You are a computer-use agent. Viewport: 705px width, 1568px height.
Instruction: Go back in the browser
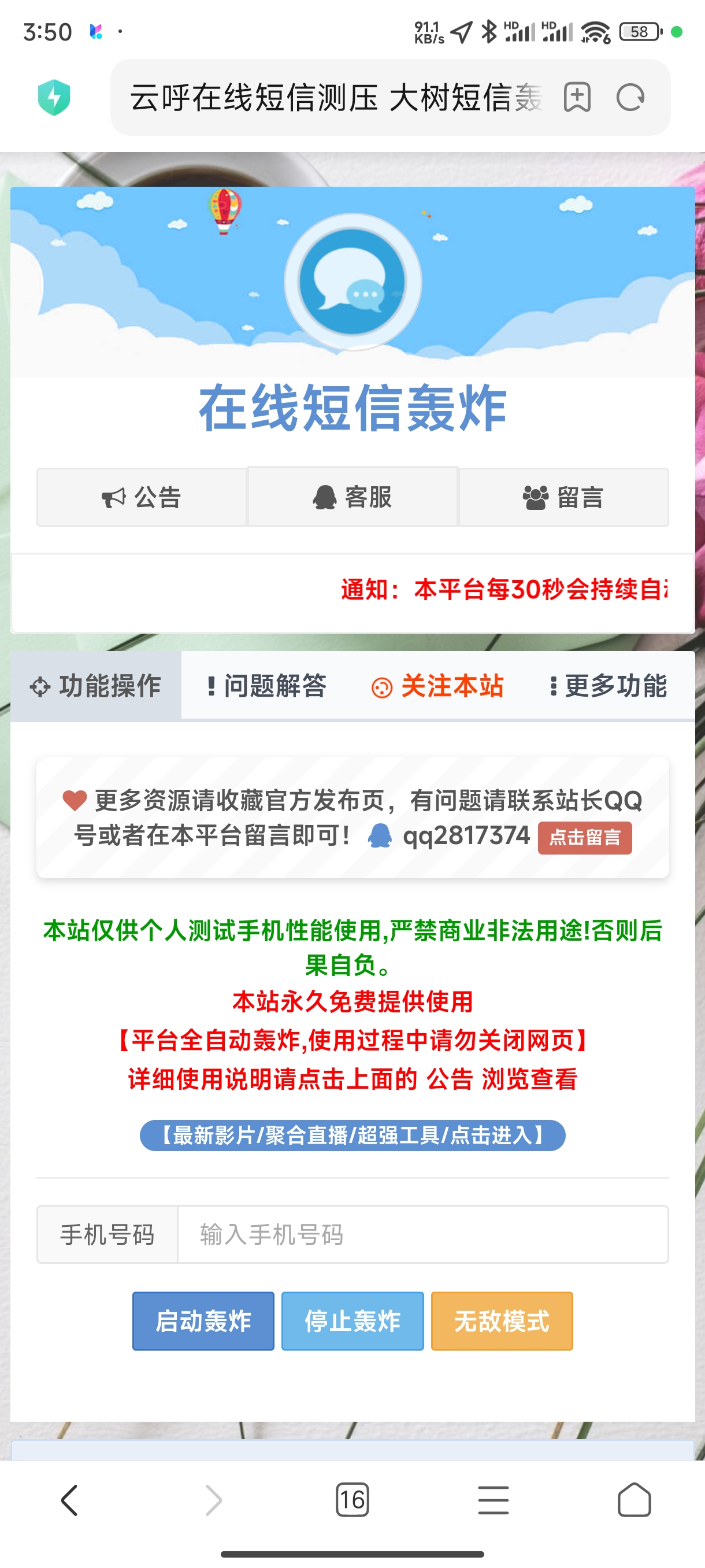(70, 1500)
